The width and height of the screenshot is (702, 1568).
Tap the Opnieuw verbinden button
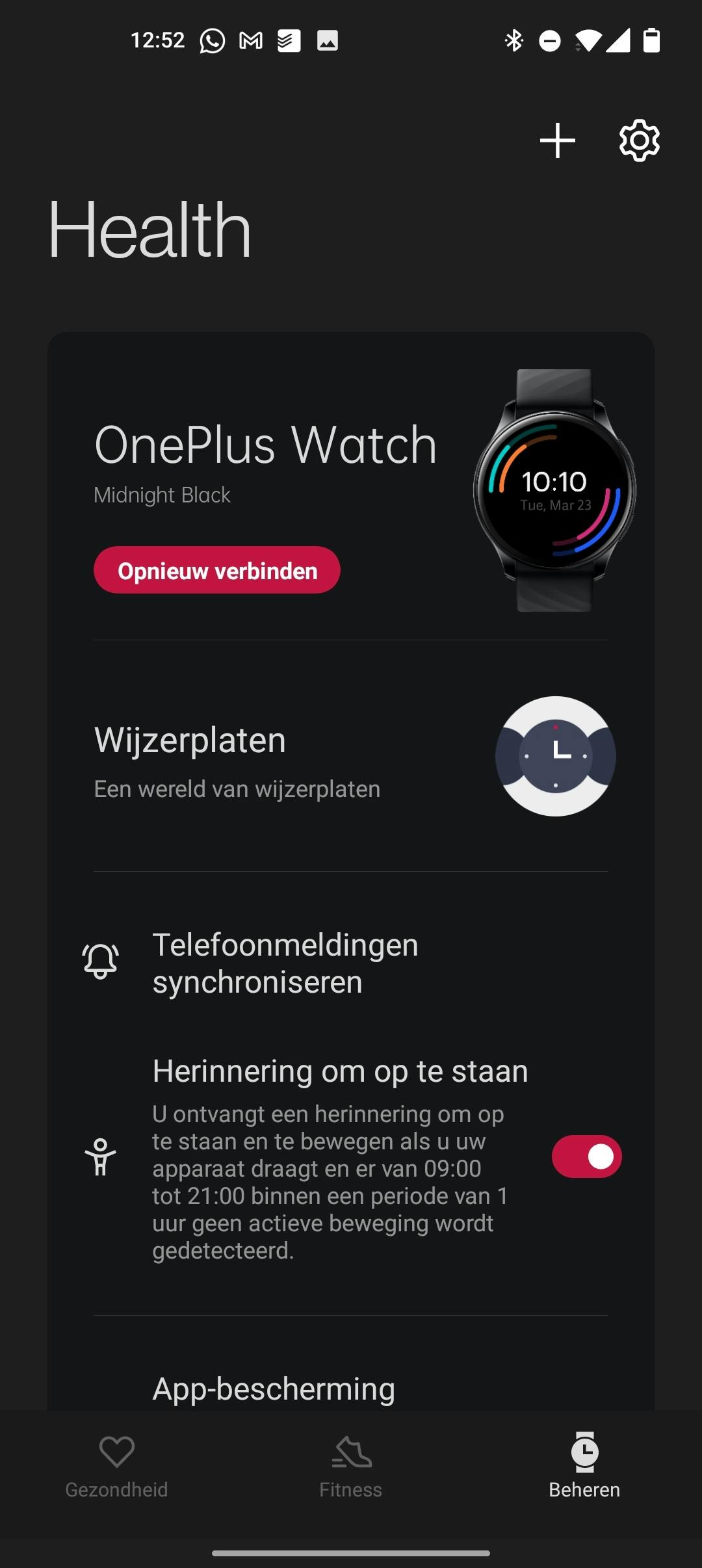tap(217, 570)
